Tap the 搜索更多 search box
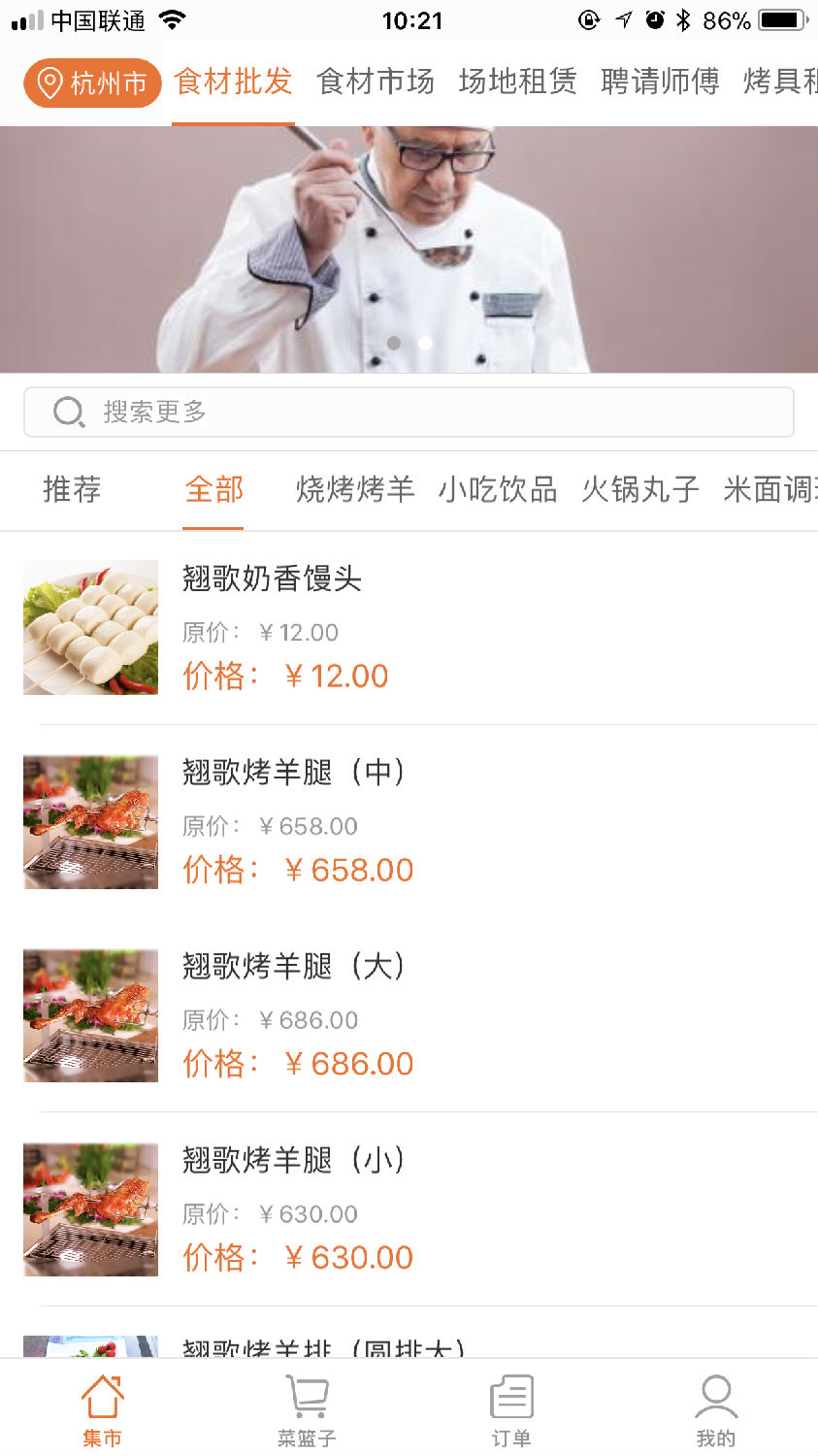818x1456 pixels. pos(409,412)
